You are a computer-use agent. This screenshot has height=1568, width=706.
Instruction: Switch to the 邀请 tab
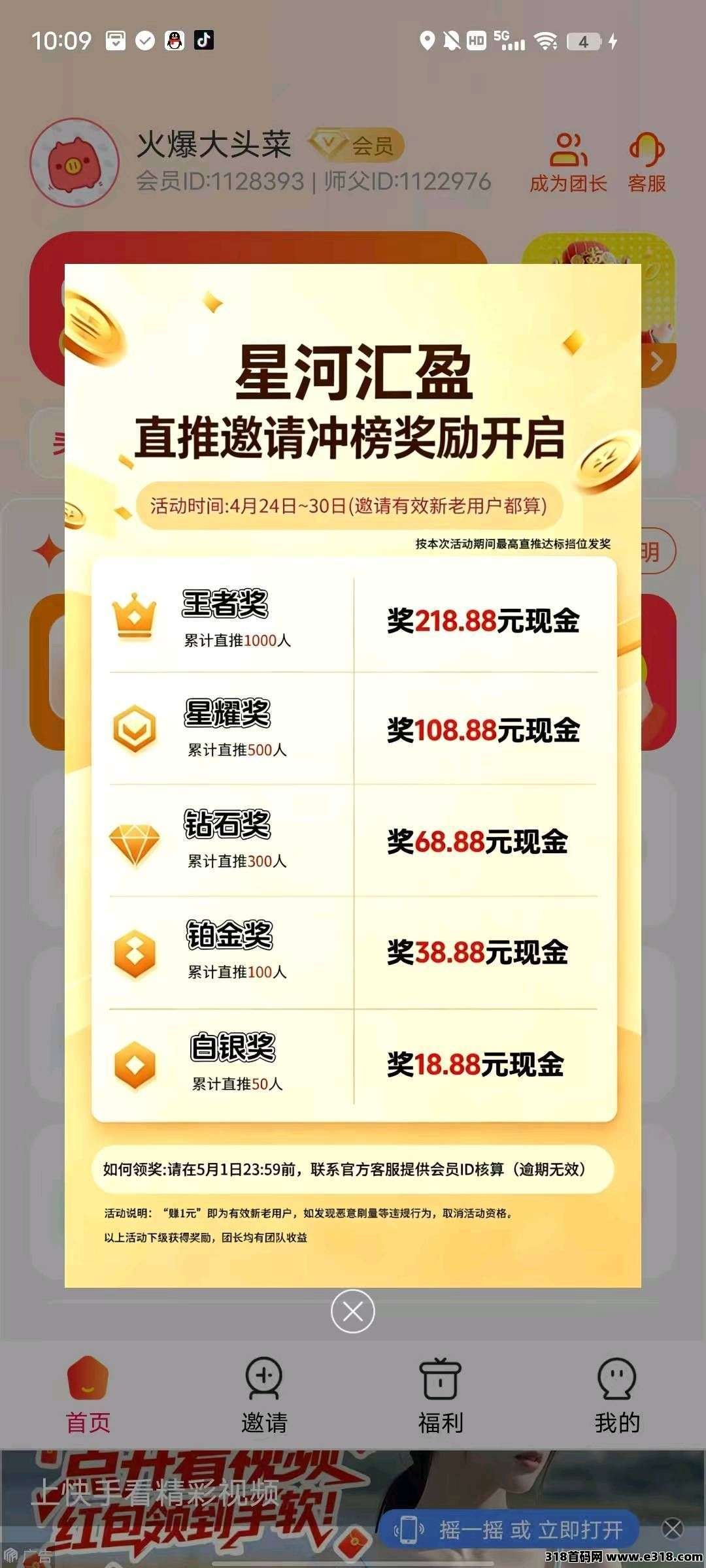point(264,1394)
